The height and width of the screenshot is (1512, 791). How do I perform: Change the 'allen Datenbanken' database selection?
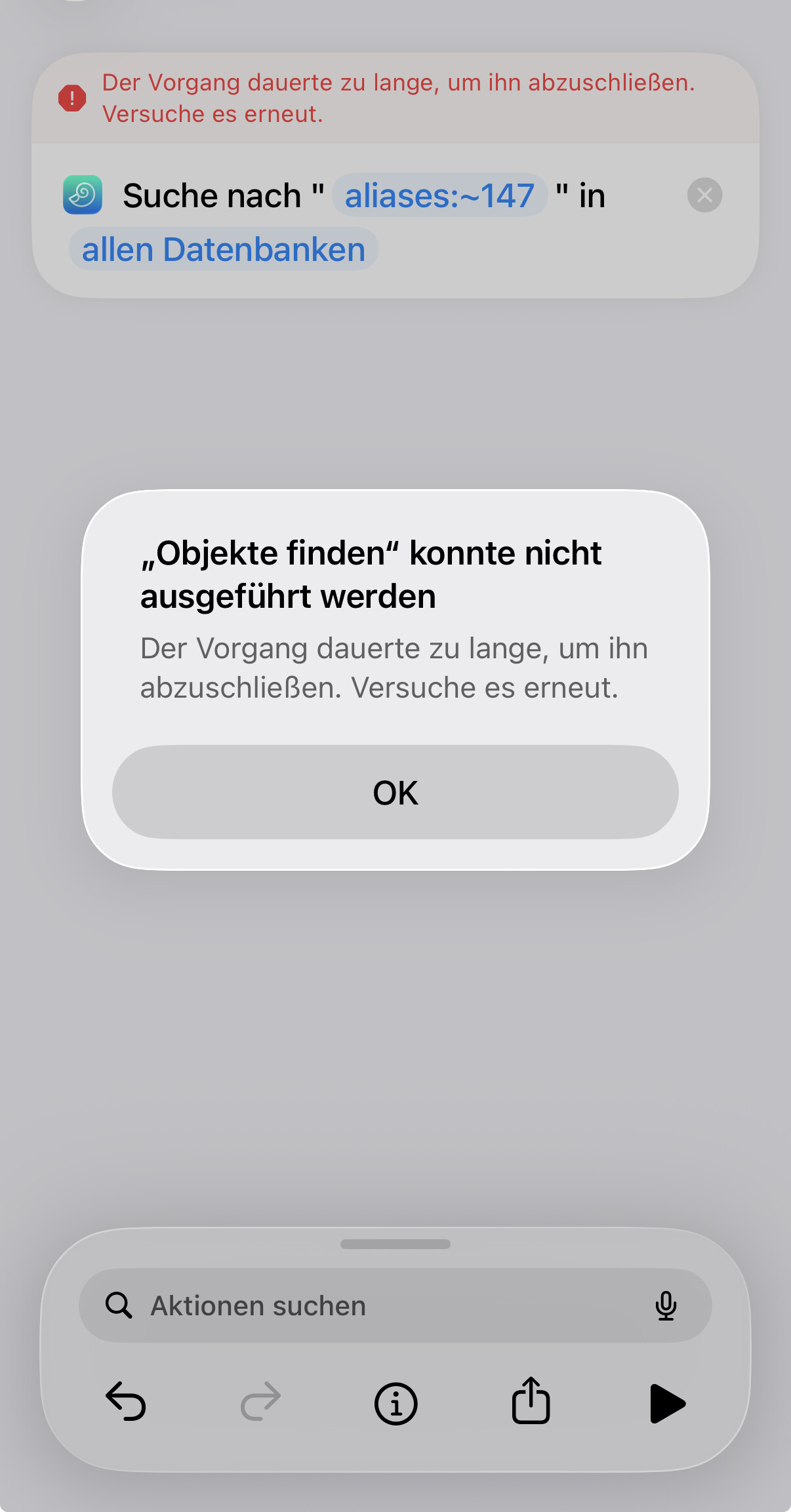(x=223, y=250)
